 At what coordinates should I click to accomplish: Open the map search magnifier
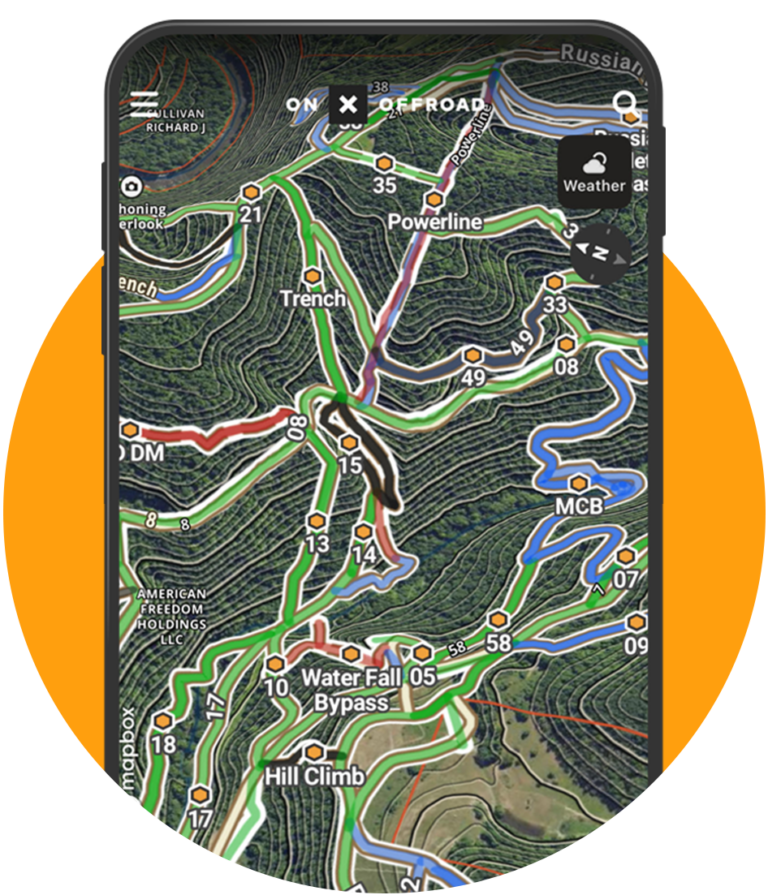(626, 104)
